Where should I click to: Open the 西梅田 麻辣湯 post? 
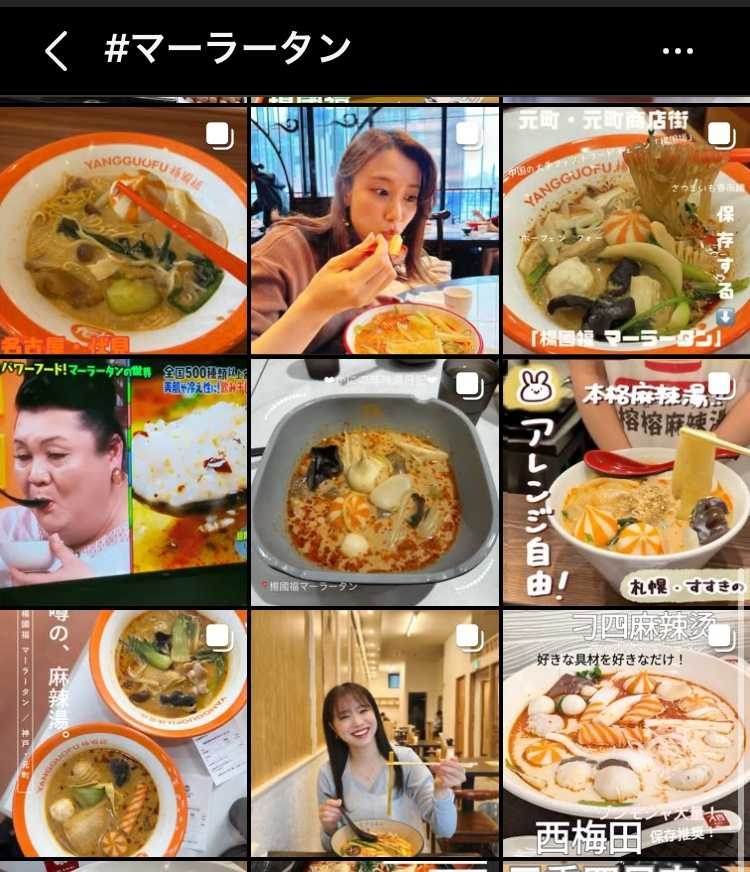pos(625,733)
